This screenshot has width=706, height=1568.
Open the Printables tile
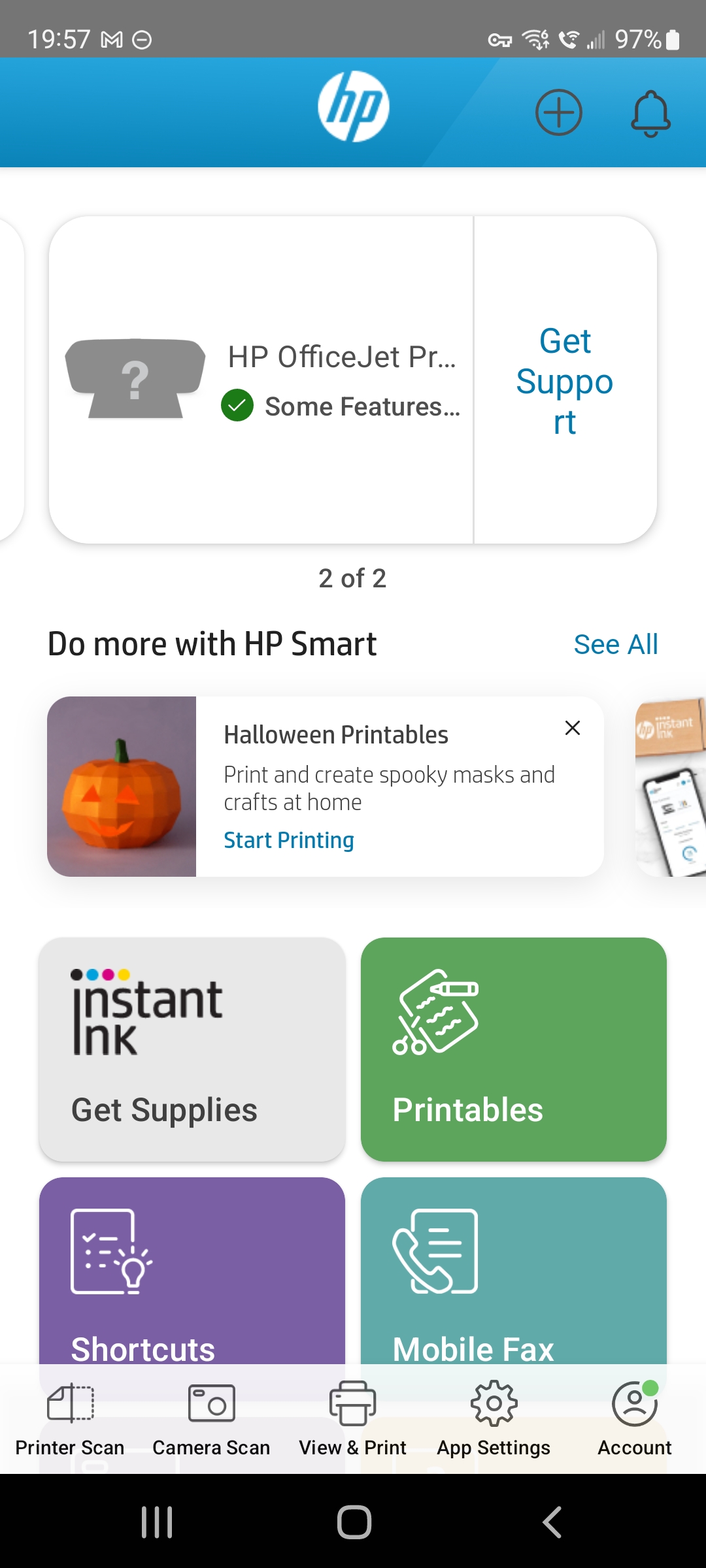pos(514,1049)
